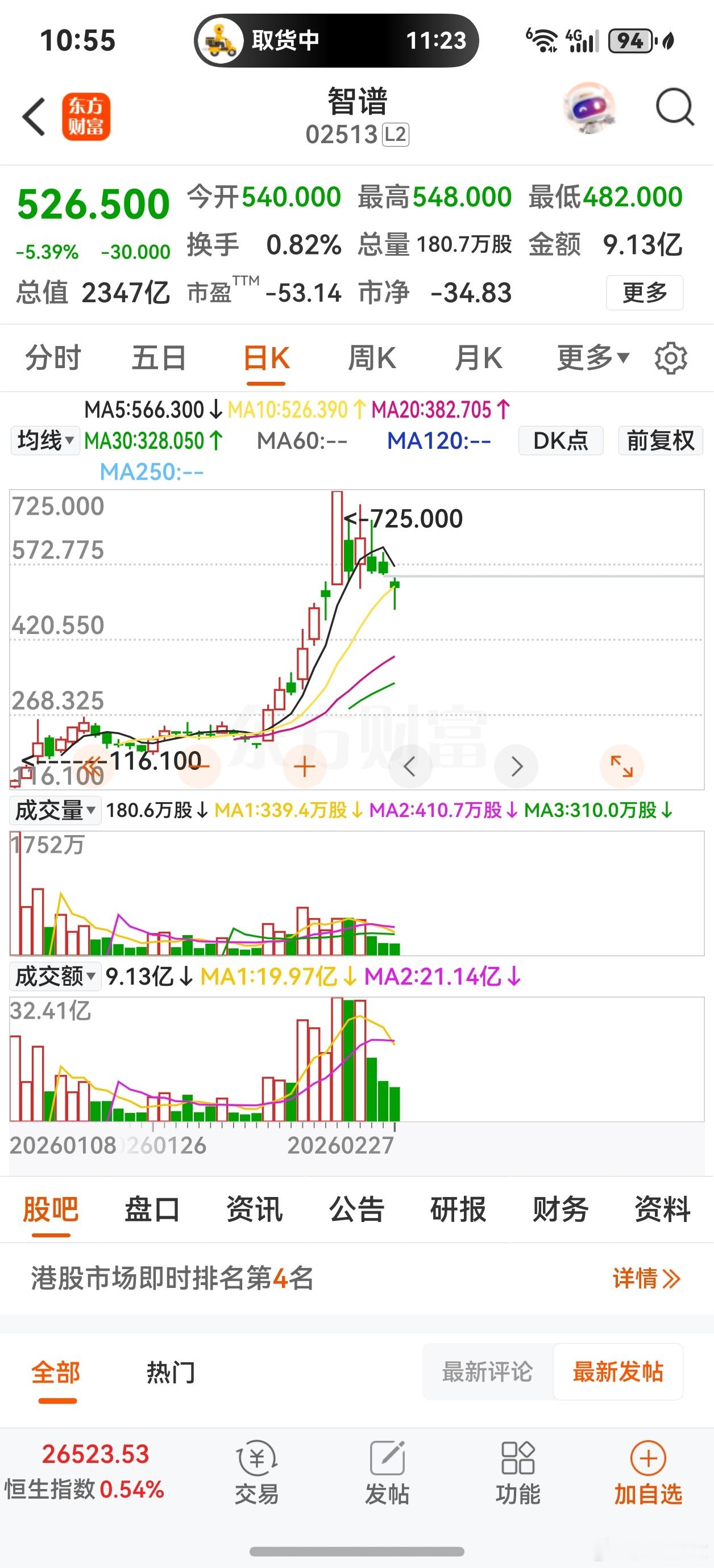714x1568 pixels.
Task: Tap the AI assistant robot icon
Action: (588, 110)
